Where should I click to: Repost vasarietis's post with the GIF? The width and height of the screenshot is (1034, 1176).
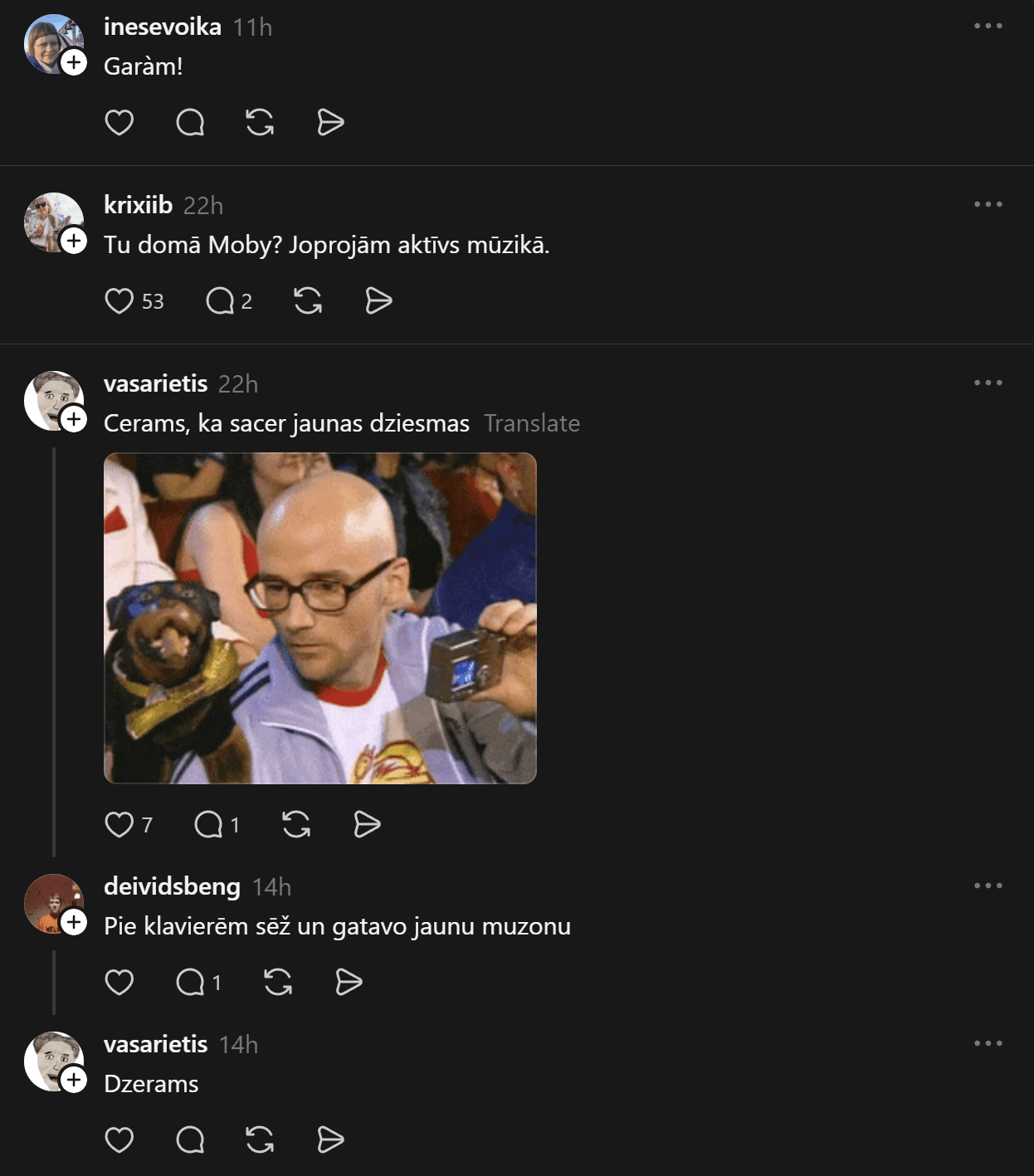point(296,824)
